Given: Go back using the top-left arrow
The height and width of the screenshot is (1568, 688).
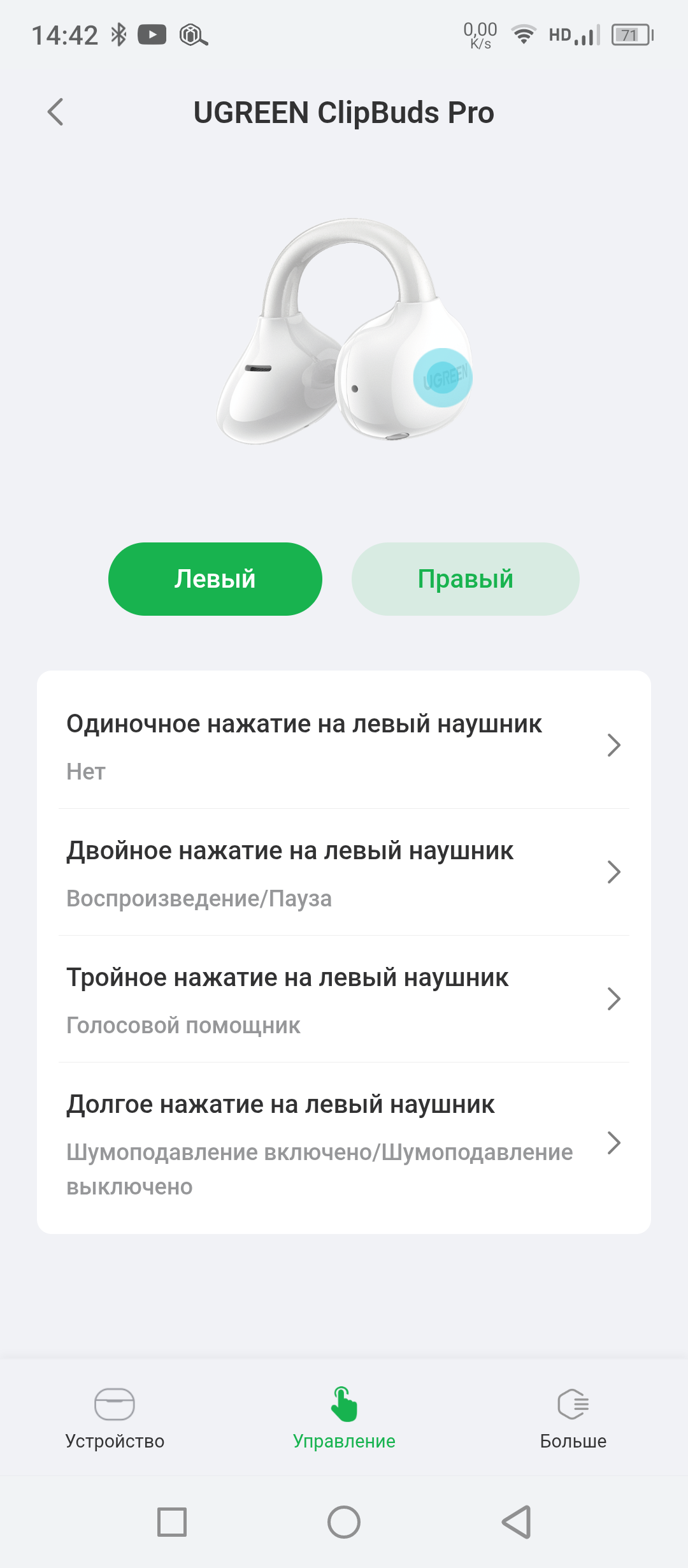Looking at the screenshot, I should (x=56, y=112).
